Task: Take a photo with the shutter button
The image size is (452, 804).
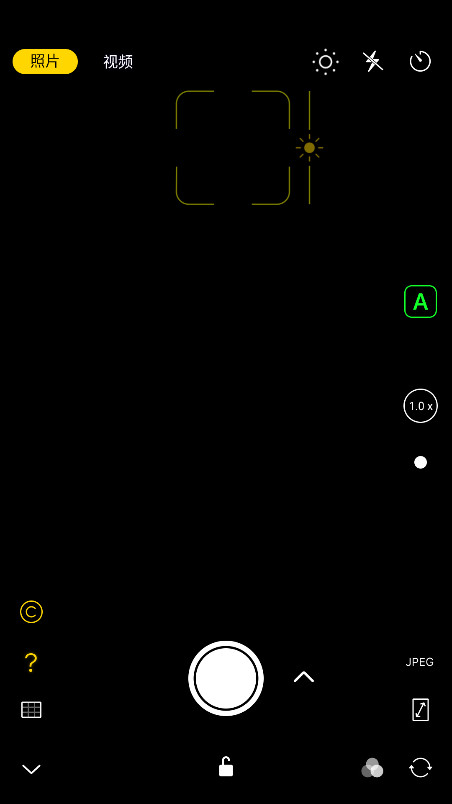Action: 225,678
